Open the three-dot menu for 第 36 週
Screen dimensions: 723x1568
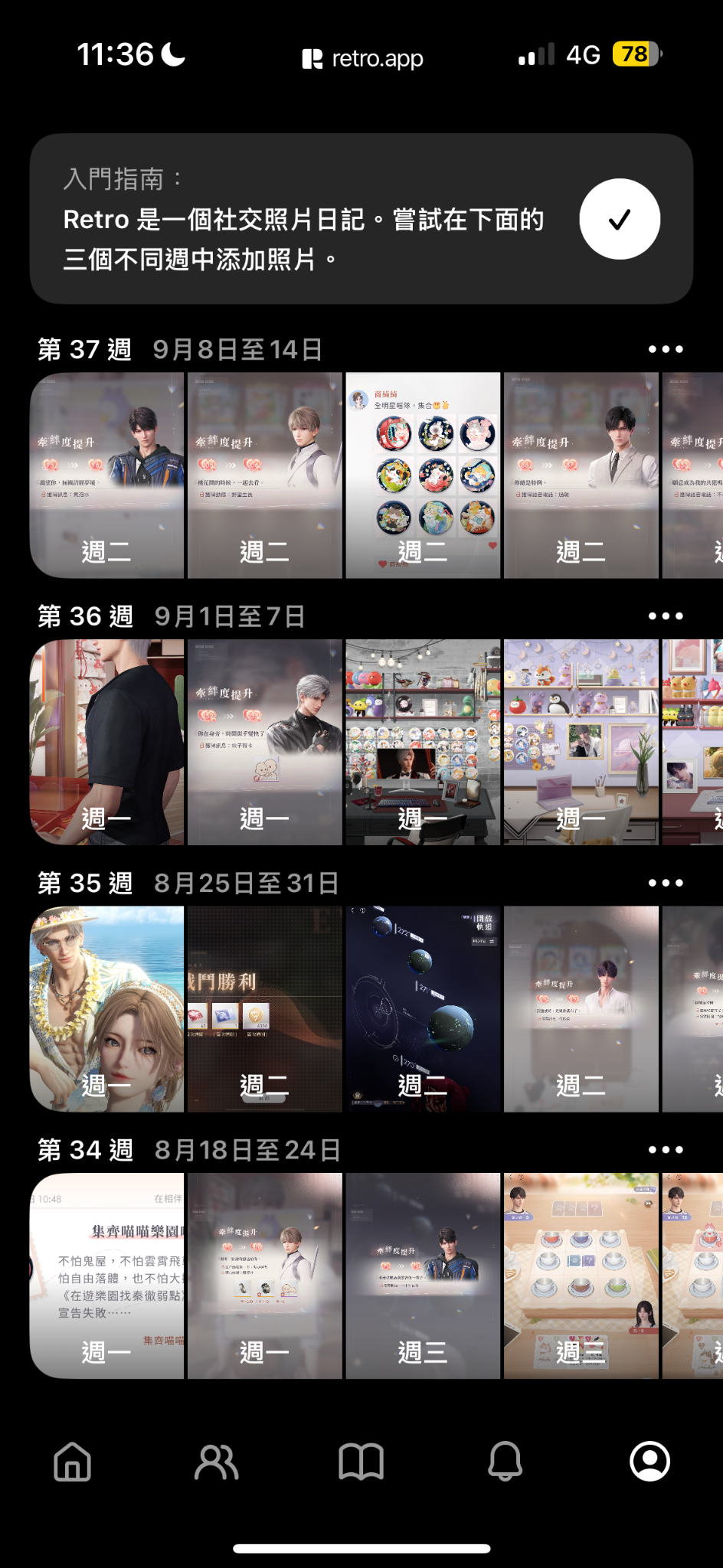click(665, 616)
